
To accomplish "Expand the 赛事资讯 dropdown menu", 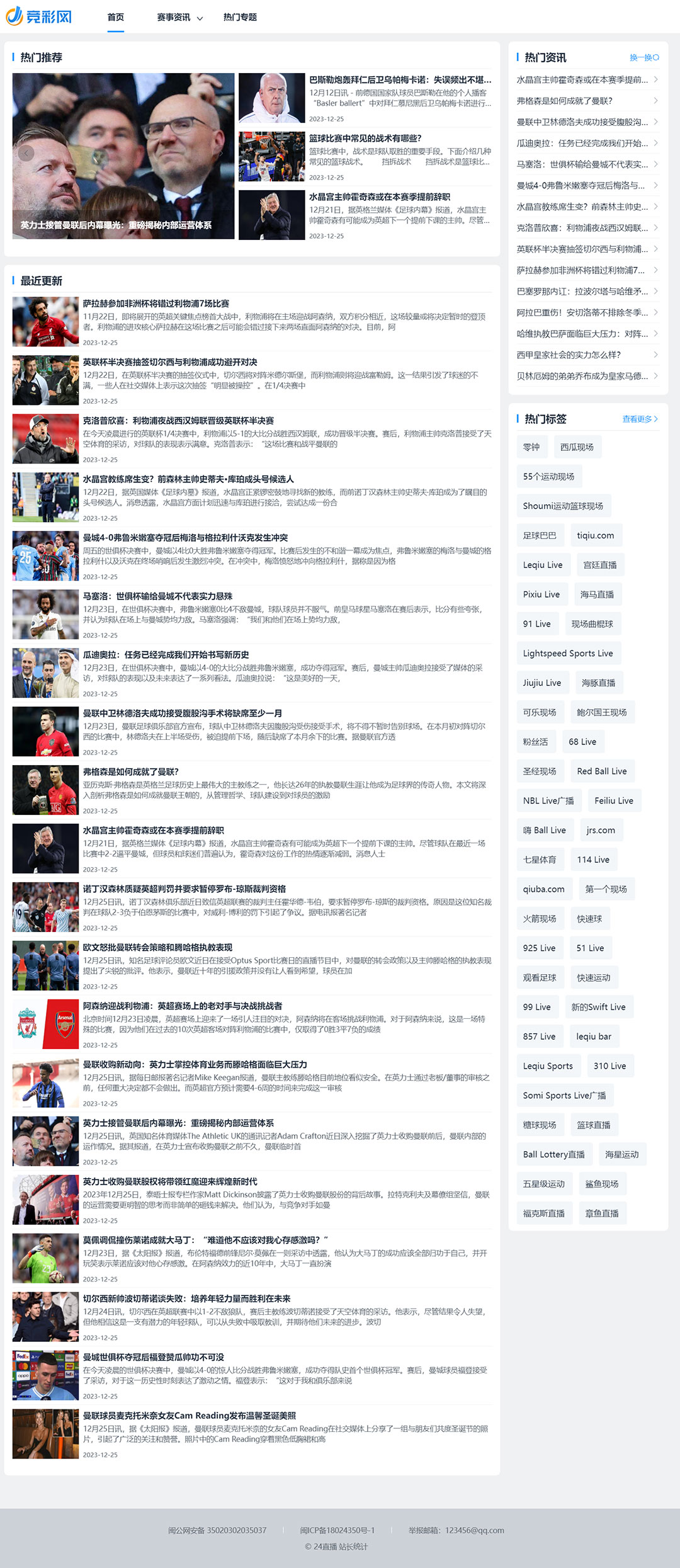I will [179, 18].
